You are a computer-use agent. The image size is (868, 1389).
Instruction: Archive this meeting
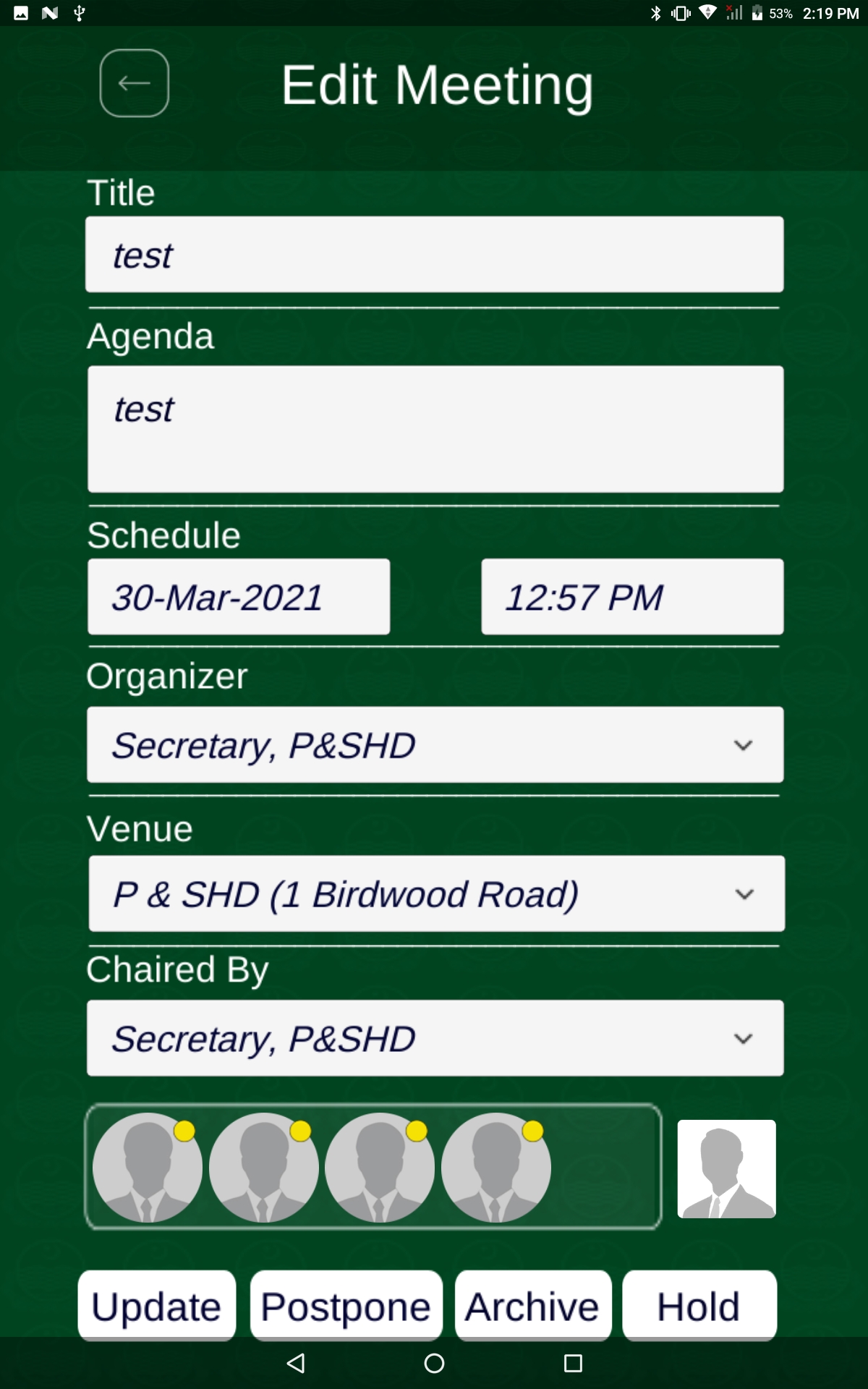pos(533,1306)
